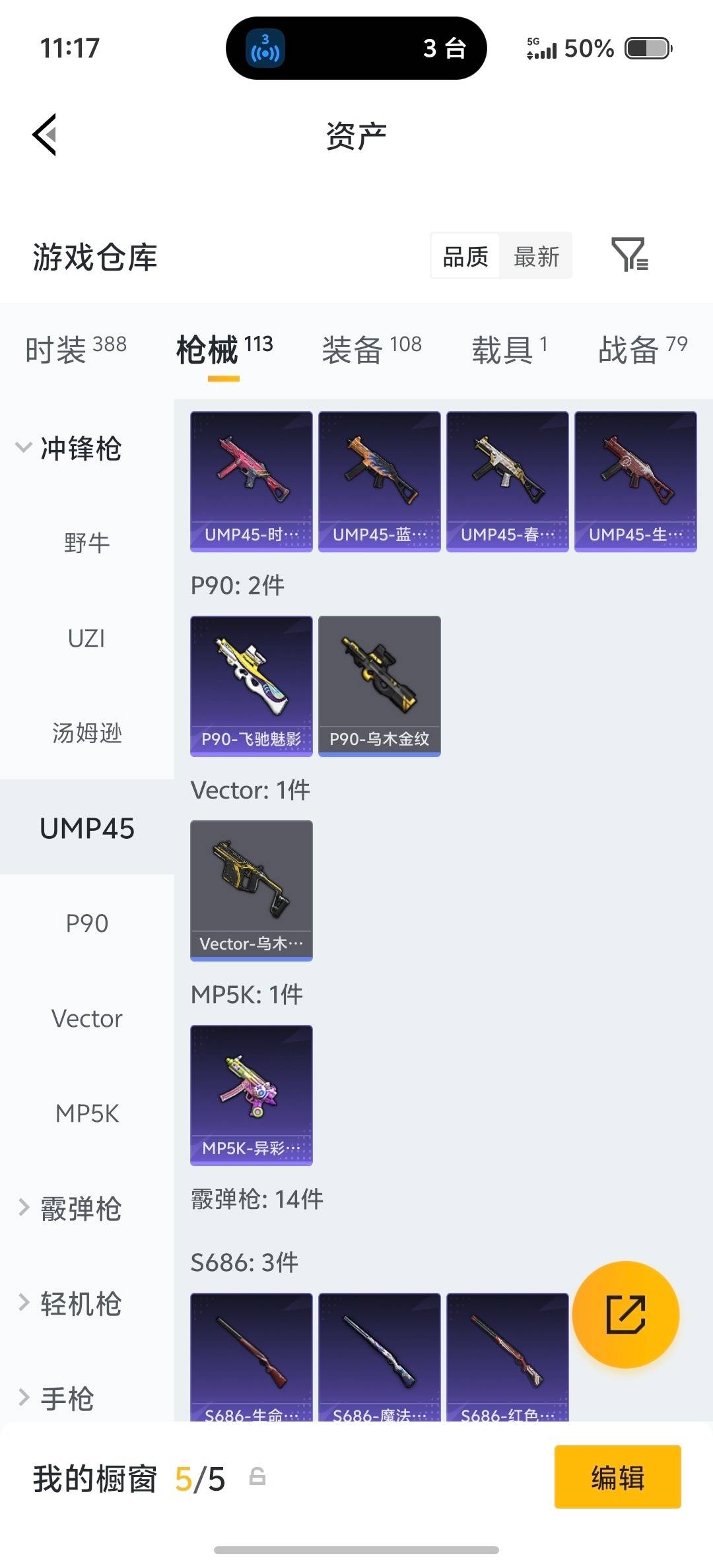Tap the yellow share/export floating button
The image size is (713, 1568).
click(x=625, y=1315)
